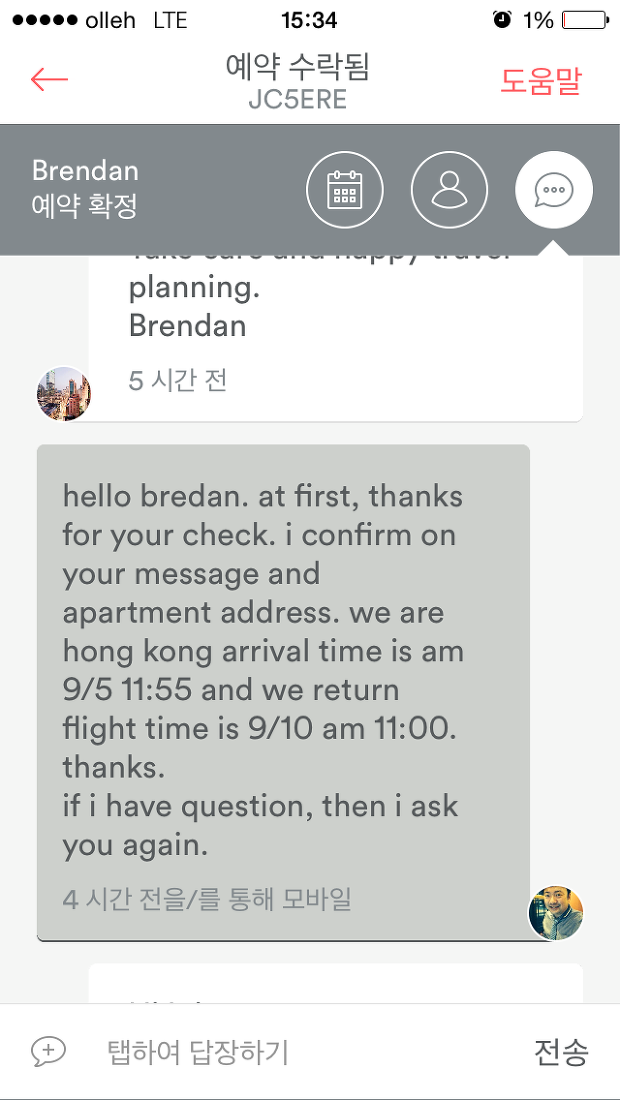Open 도움말 help
The height and width of the screenshot is (1100, 620).
coord(541,81)
